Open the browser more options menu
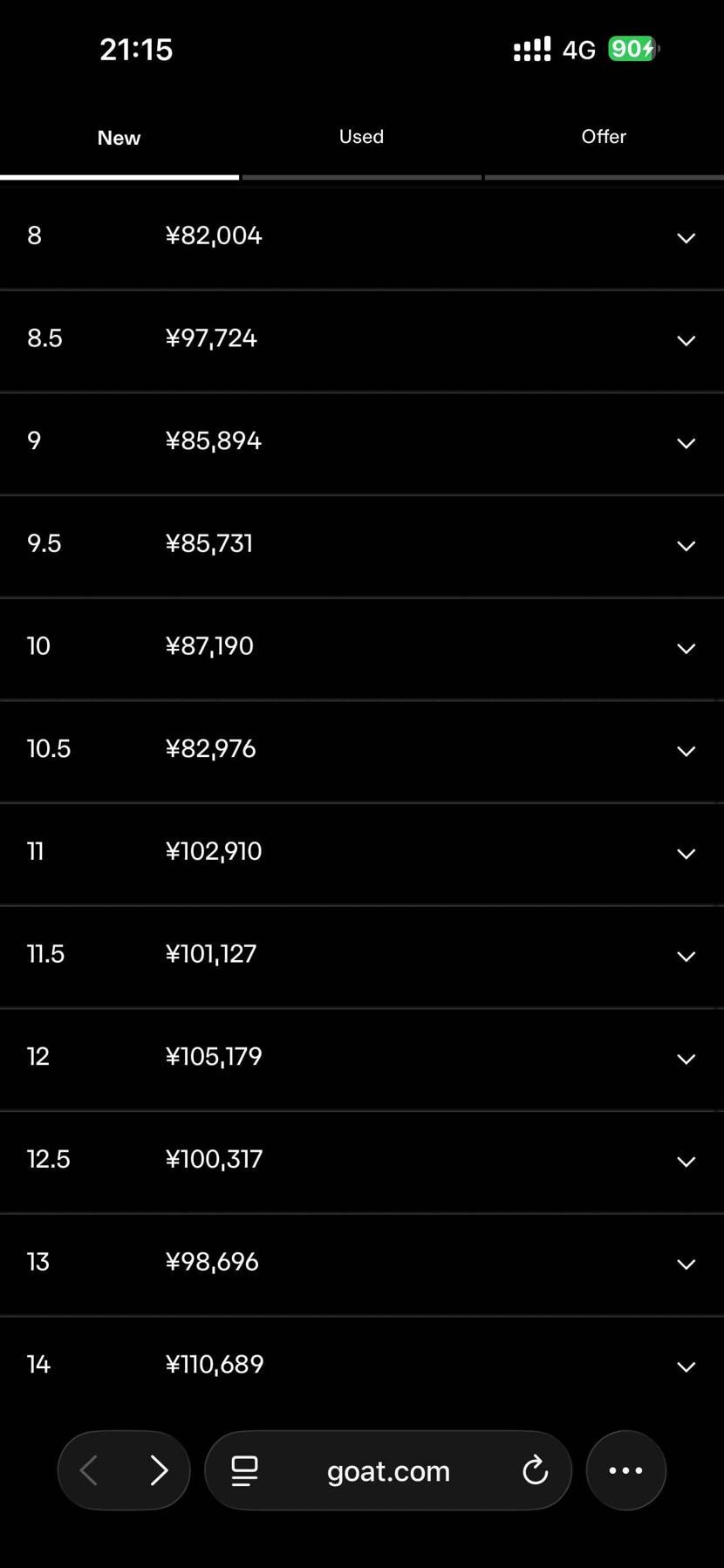Viewport: 724px width, 1568px height. pyautogui.click(x=625, y=1470)
